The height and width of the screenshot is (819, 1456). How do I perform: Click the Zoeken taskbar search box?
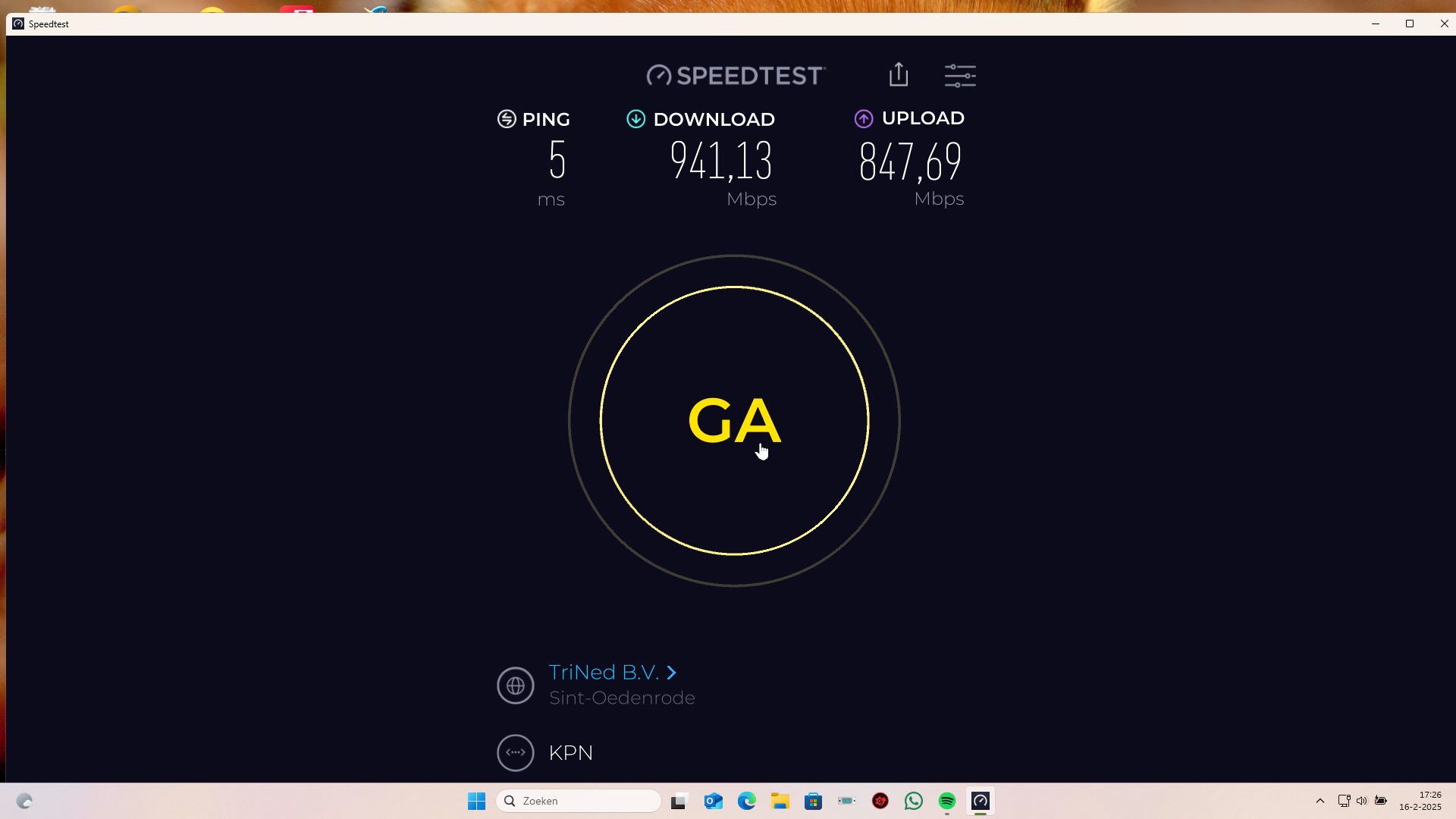(579, 801)
